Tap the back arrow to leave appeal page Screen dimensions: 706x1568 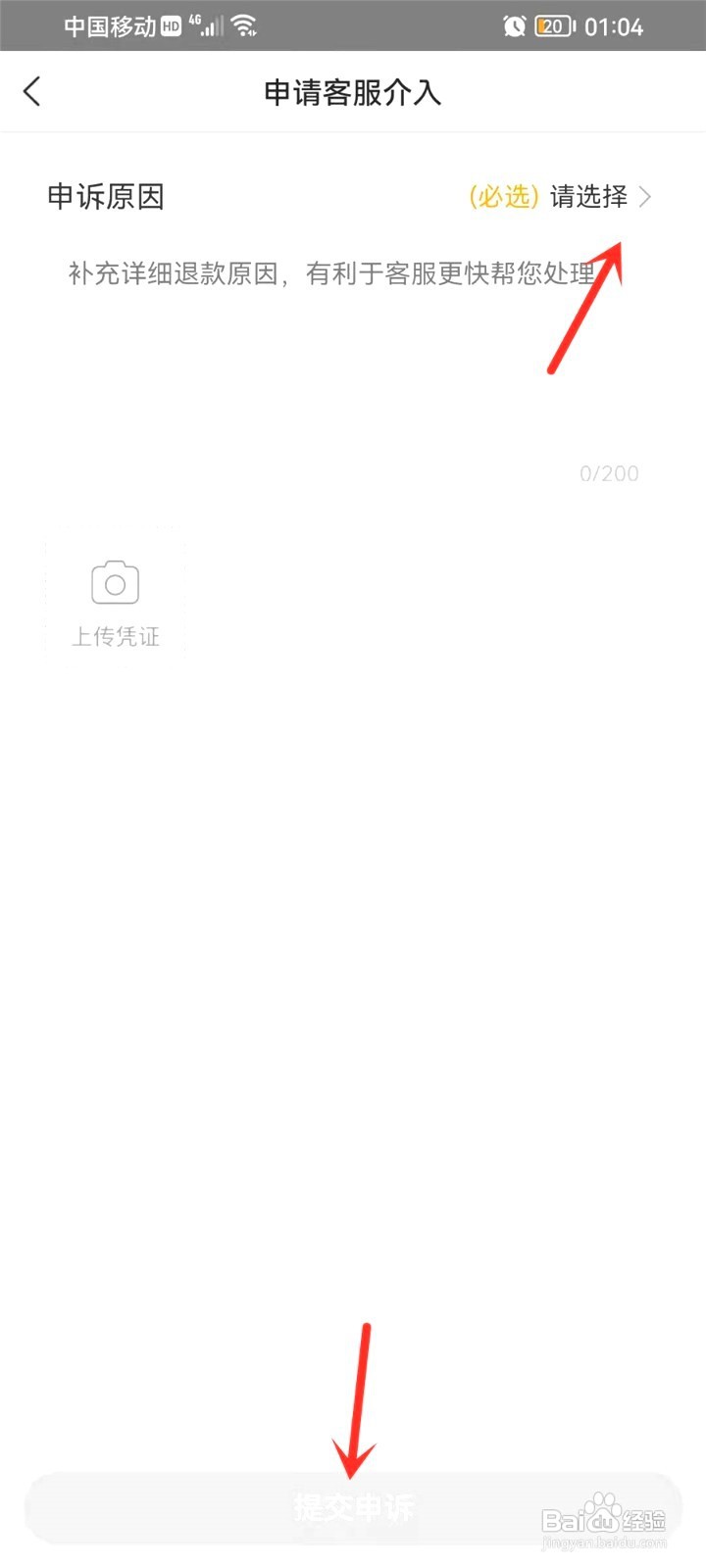(x=32, y=92)
